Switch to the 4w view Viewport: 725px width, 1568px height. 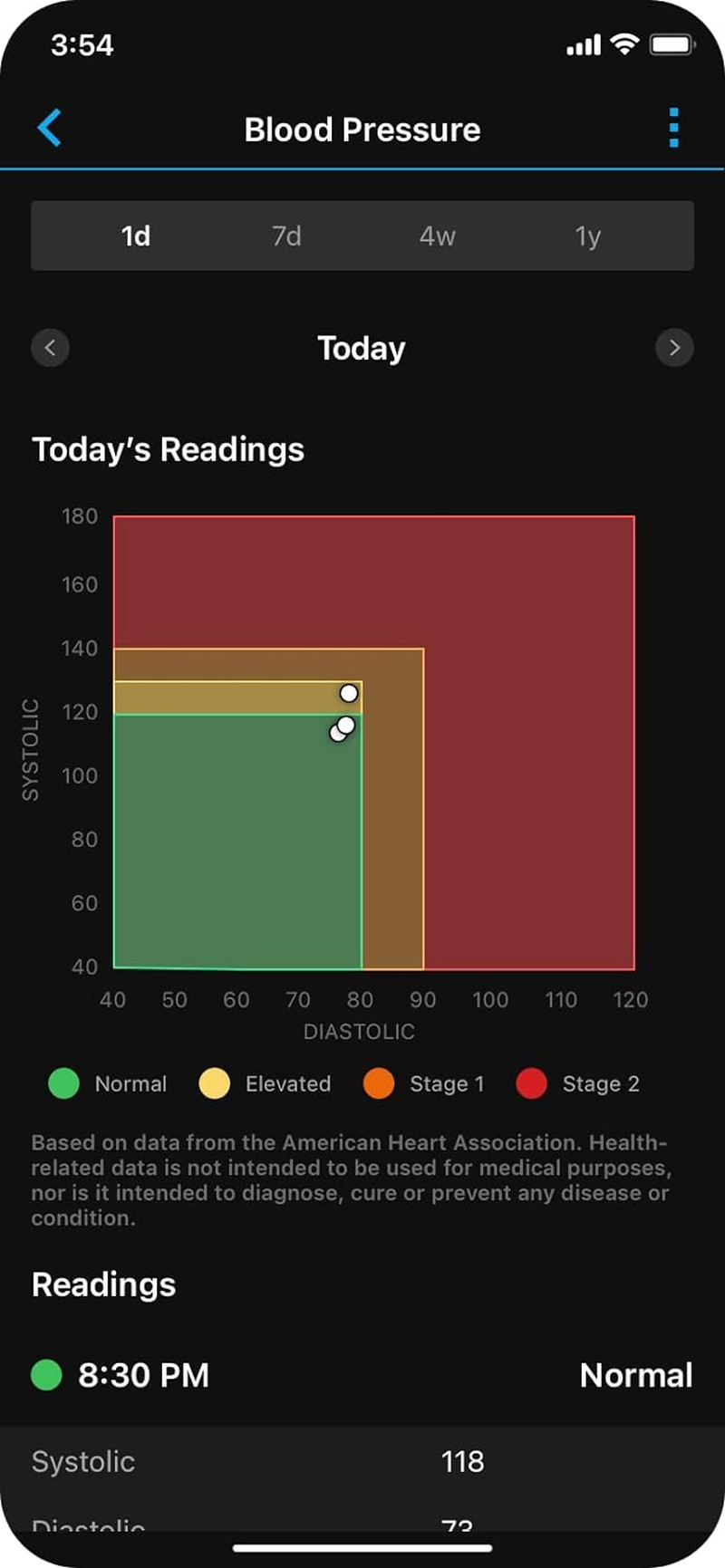(x=437, y=236)
